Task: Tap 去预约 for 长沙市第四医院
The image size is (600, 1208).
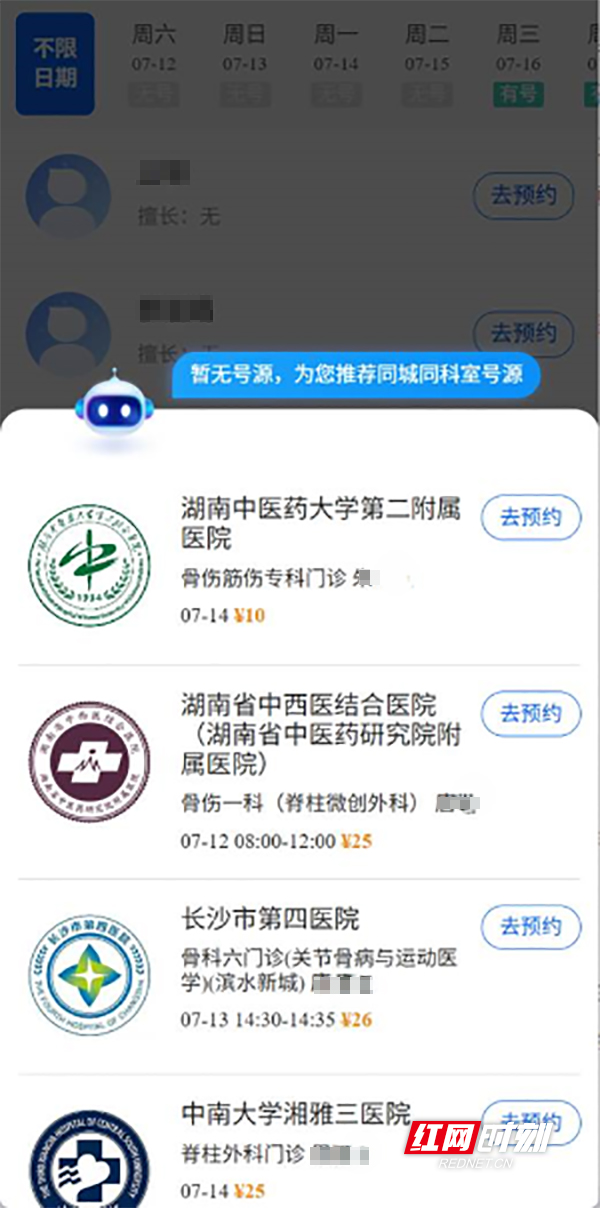Action: click(x=530, y=927)
